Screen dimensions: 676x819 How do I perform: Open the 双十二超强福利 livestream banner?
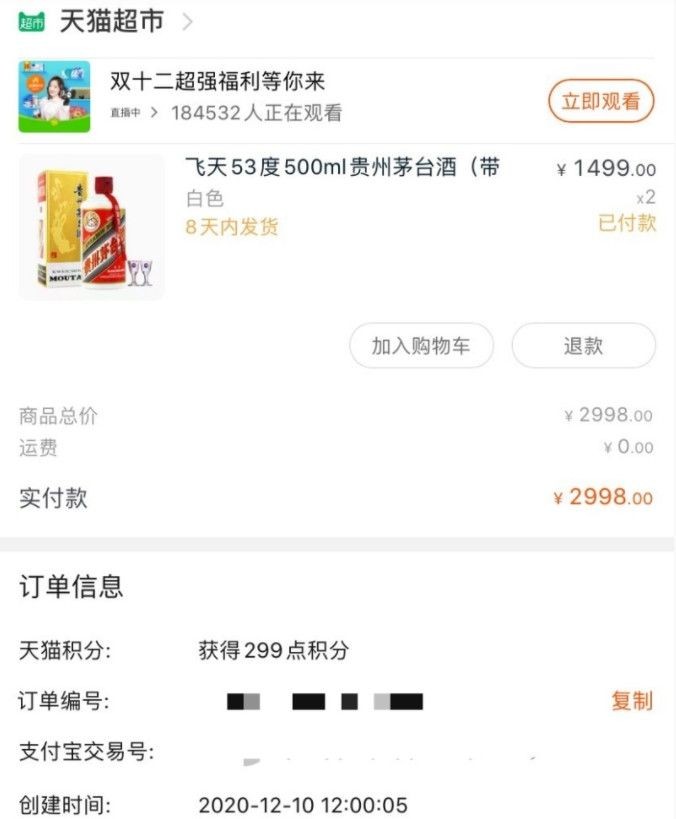pos(217,82)
